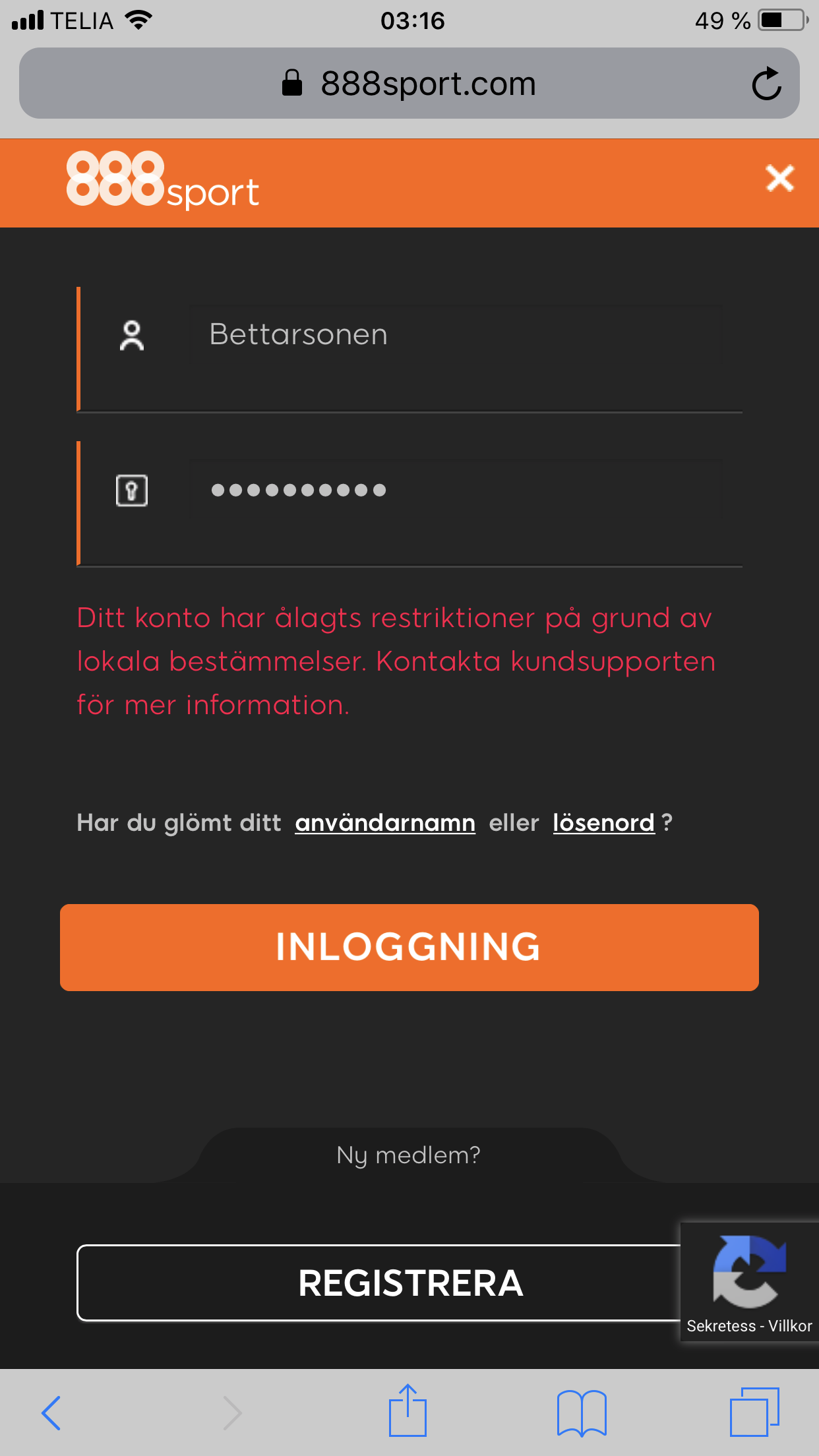Image resolution: width=819 pixels, height=1456 pixels.
Task: Reload the page in Safari
Action: tap(766, 84)
